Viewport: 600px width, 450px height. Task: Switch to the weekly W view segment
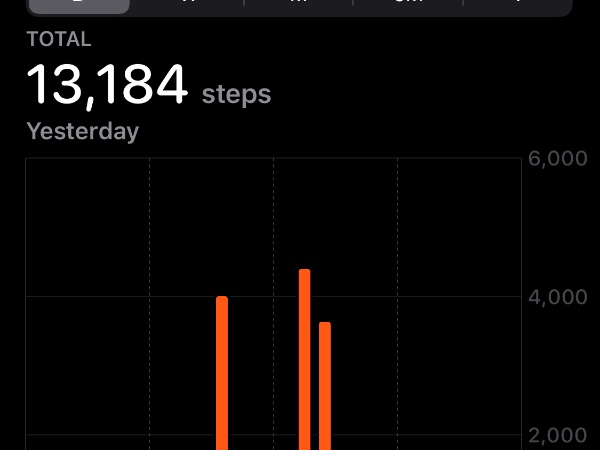pos(189,5)
